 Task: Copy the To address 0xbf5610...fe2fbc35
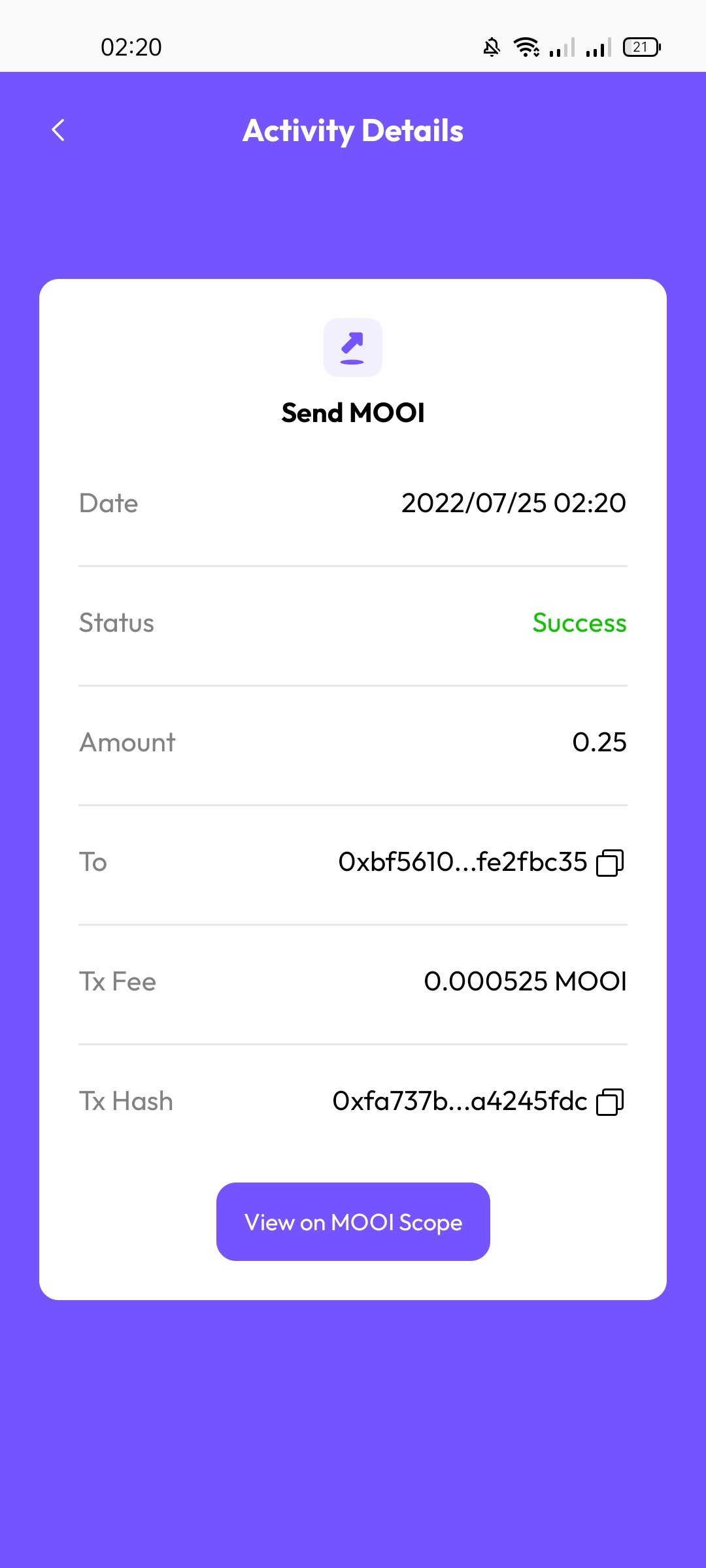(x=611, y=862)
